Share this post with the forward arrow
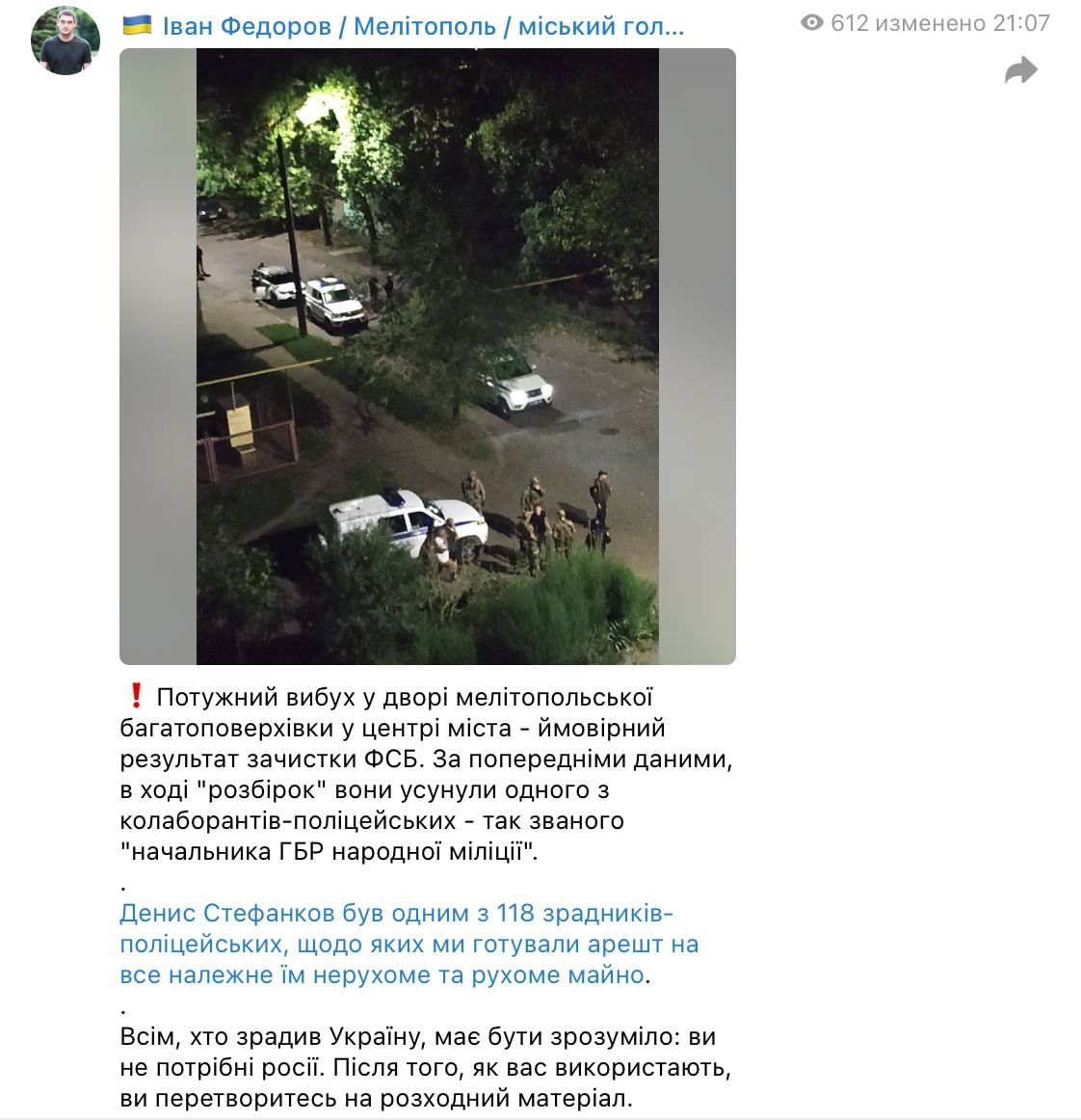 [1020, 70]
